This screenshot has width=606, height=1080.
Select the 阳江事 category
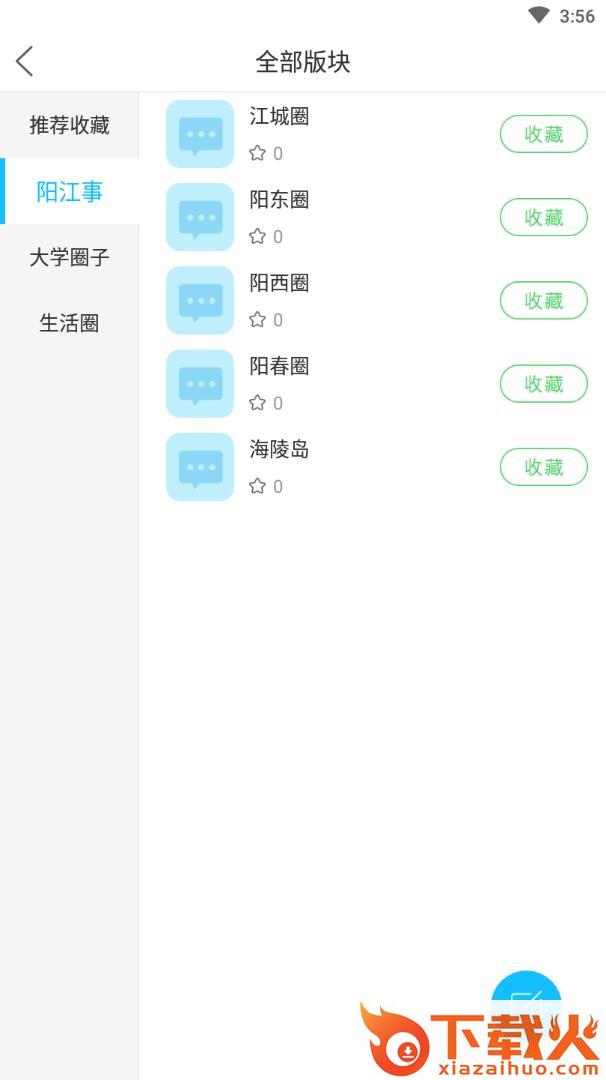click(x=69, y=191)
